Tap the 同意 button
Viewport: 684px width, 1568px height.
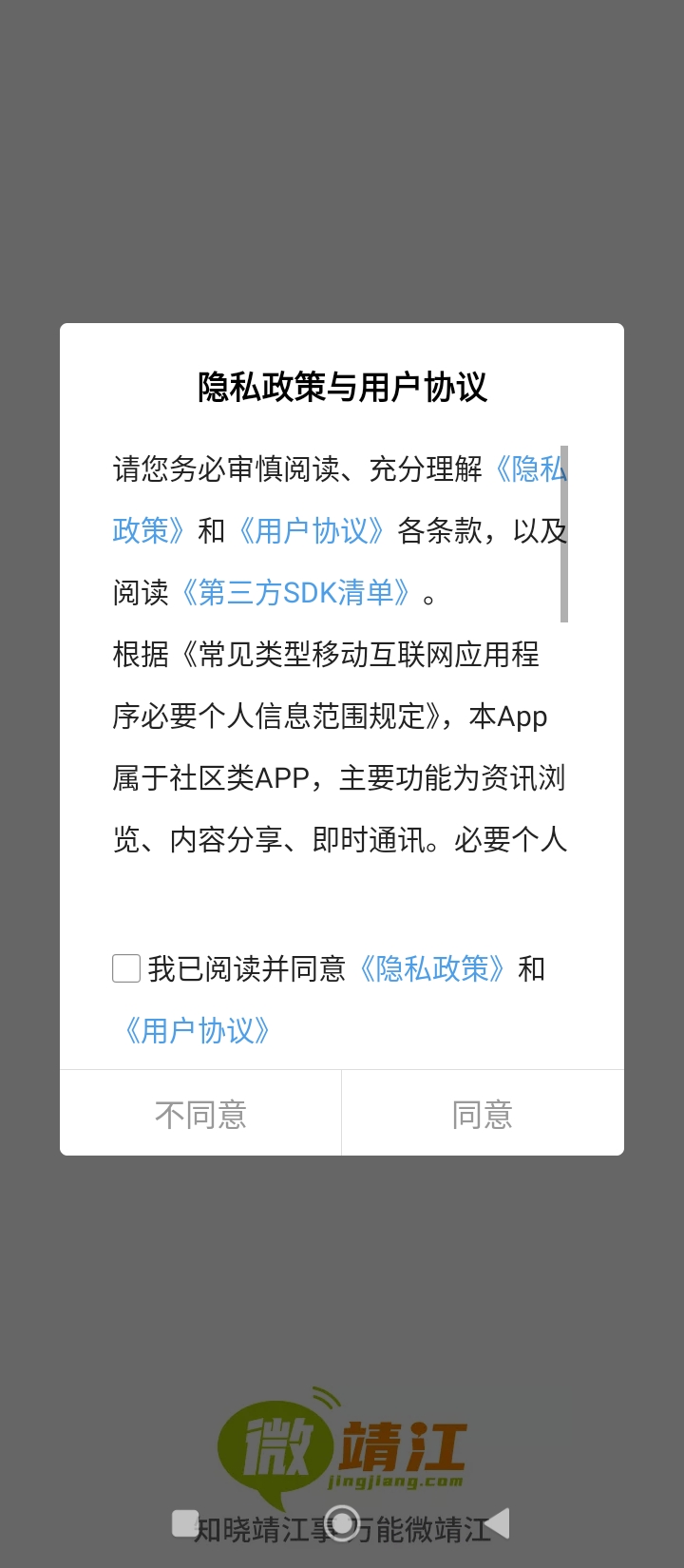483,1114
